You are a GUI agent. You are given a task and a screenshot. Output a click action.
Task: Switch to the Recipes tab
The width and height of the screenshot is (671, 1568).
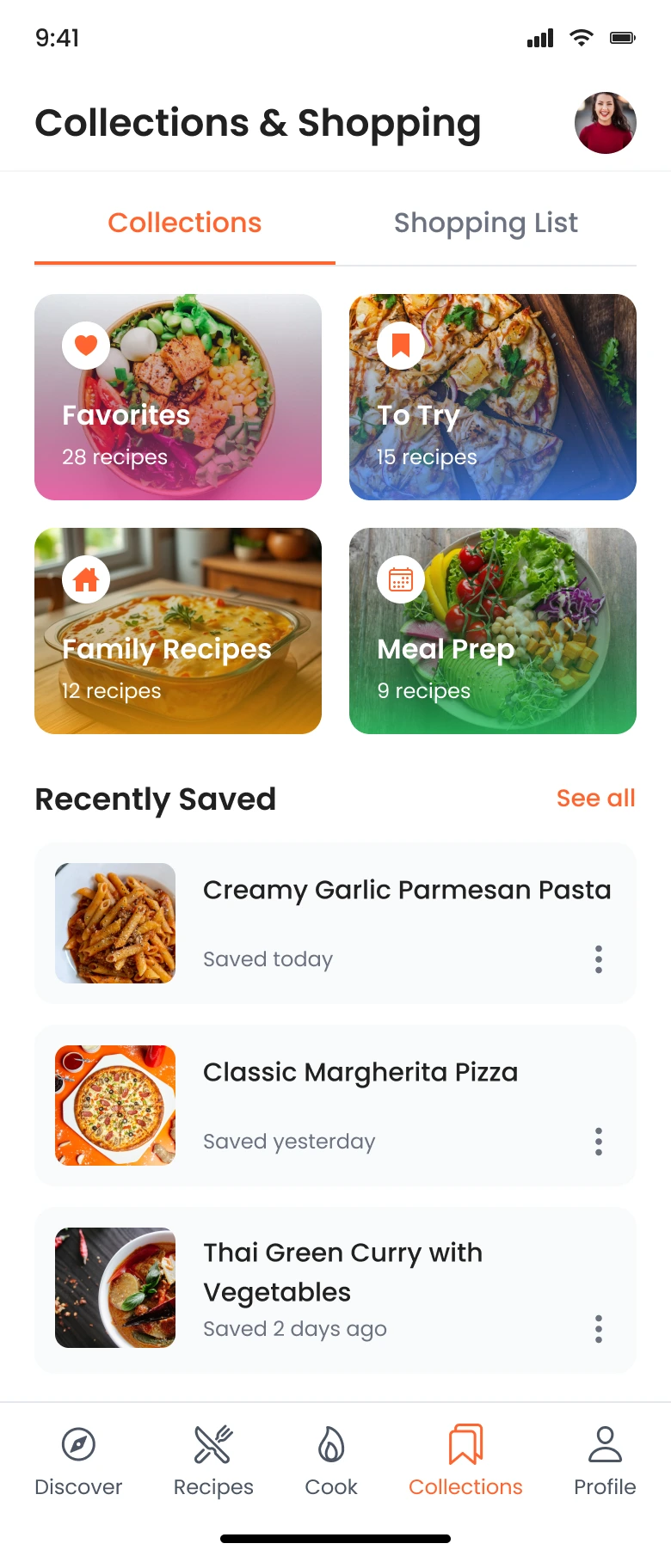click(213, 1461)
